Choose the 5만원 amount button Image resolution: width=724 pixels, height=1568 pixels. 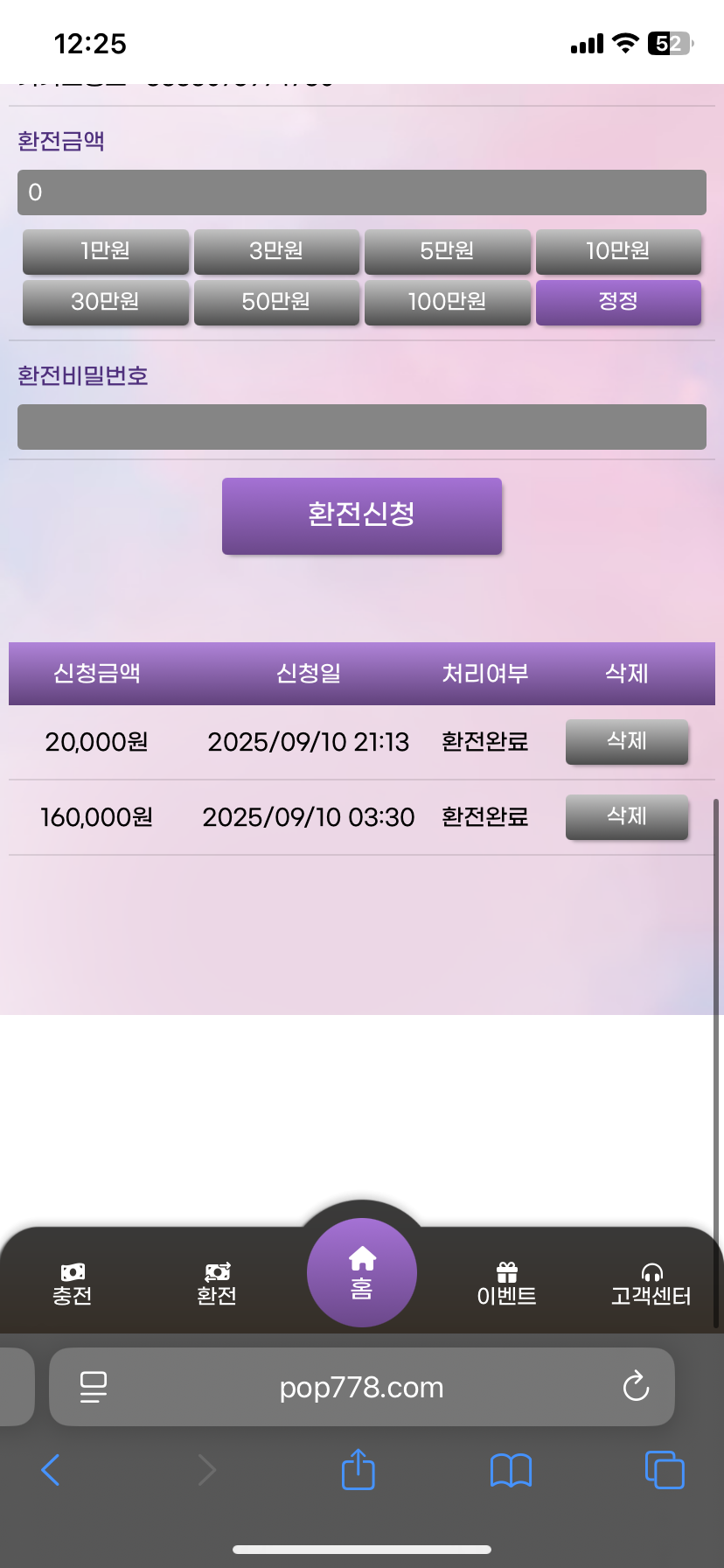pos(448,252)
